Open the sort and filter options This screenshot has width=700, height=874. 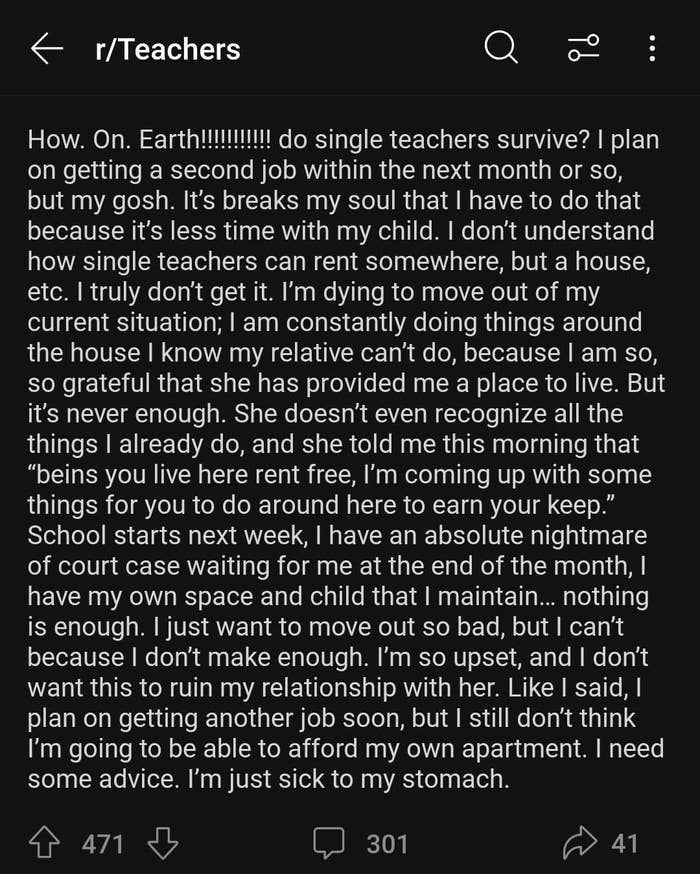click(x=583, y=48)
